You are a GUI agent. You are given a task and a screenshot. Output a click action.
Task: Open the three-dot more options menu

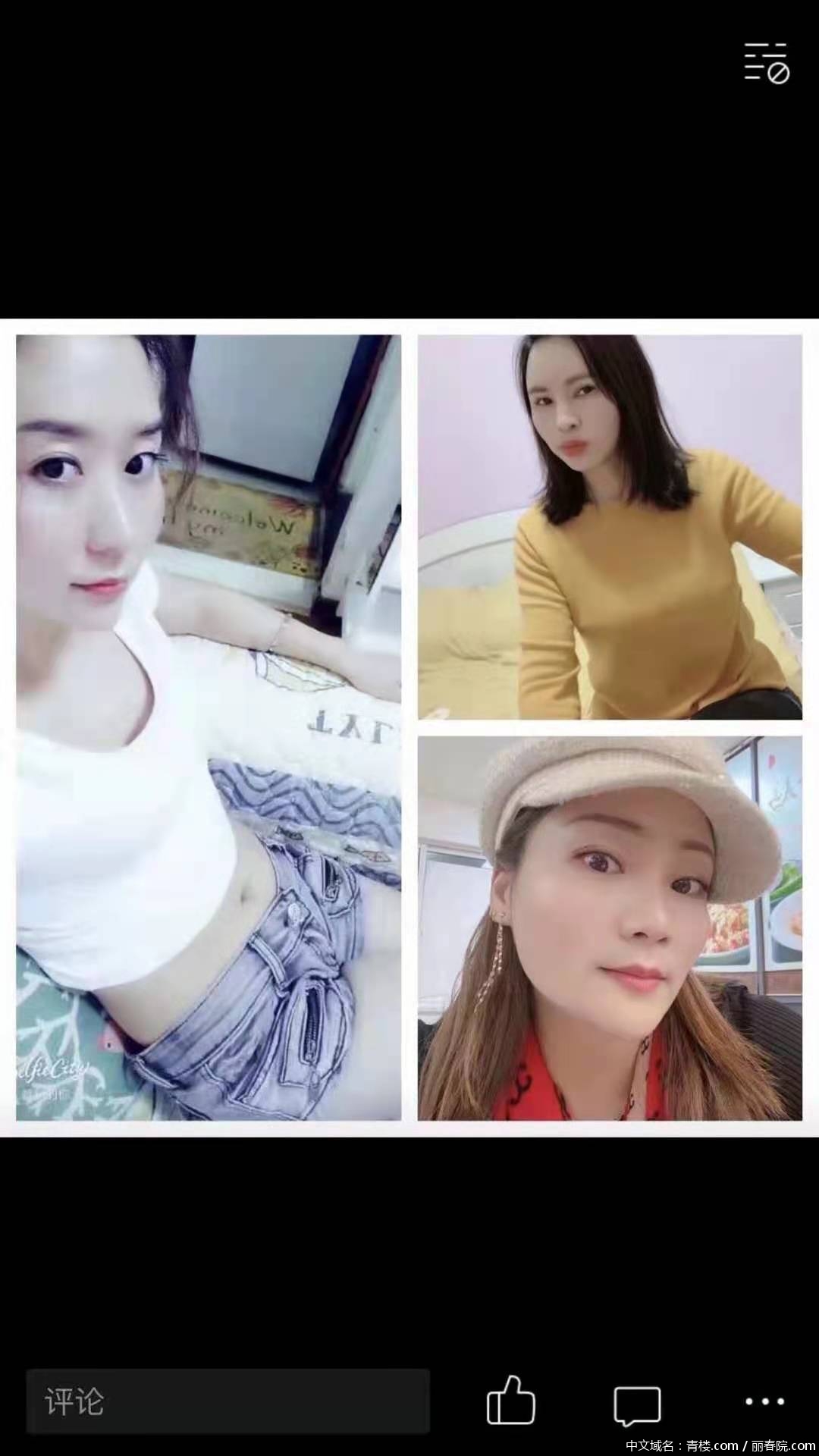pos(763,1401)
